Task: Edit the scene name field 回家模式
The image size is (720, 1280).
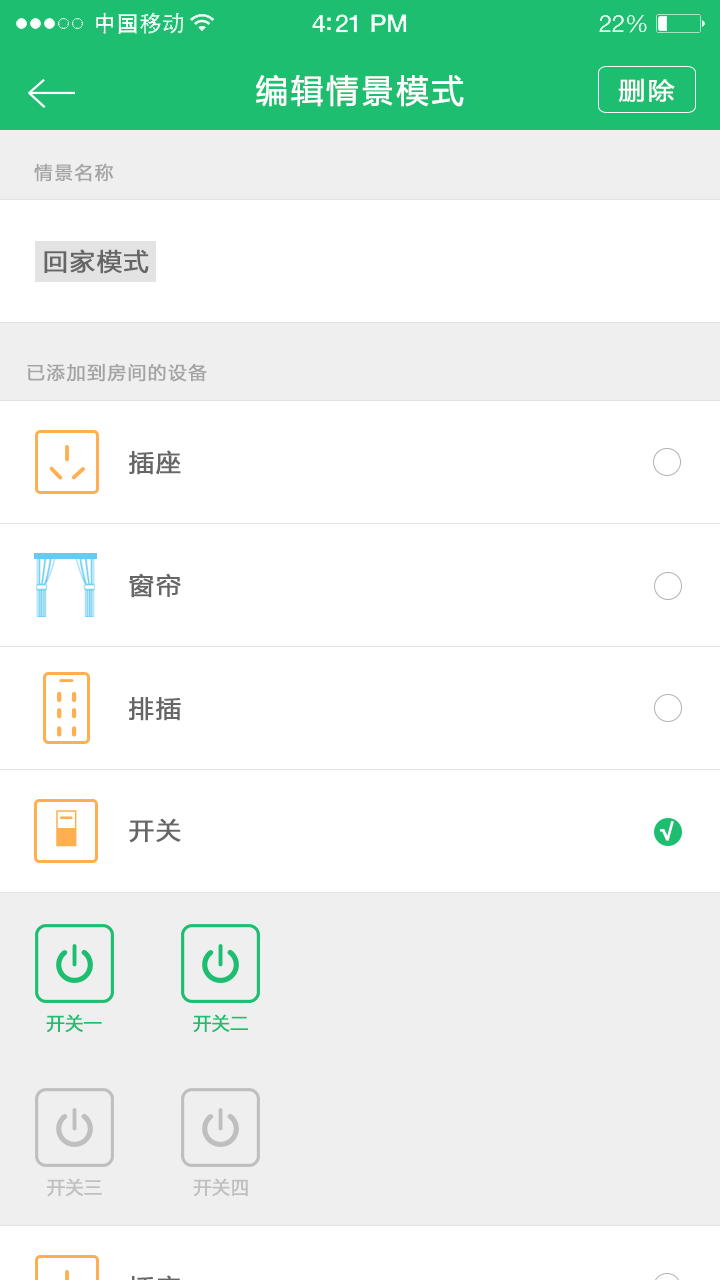Action: [360, 261]
